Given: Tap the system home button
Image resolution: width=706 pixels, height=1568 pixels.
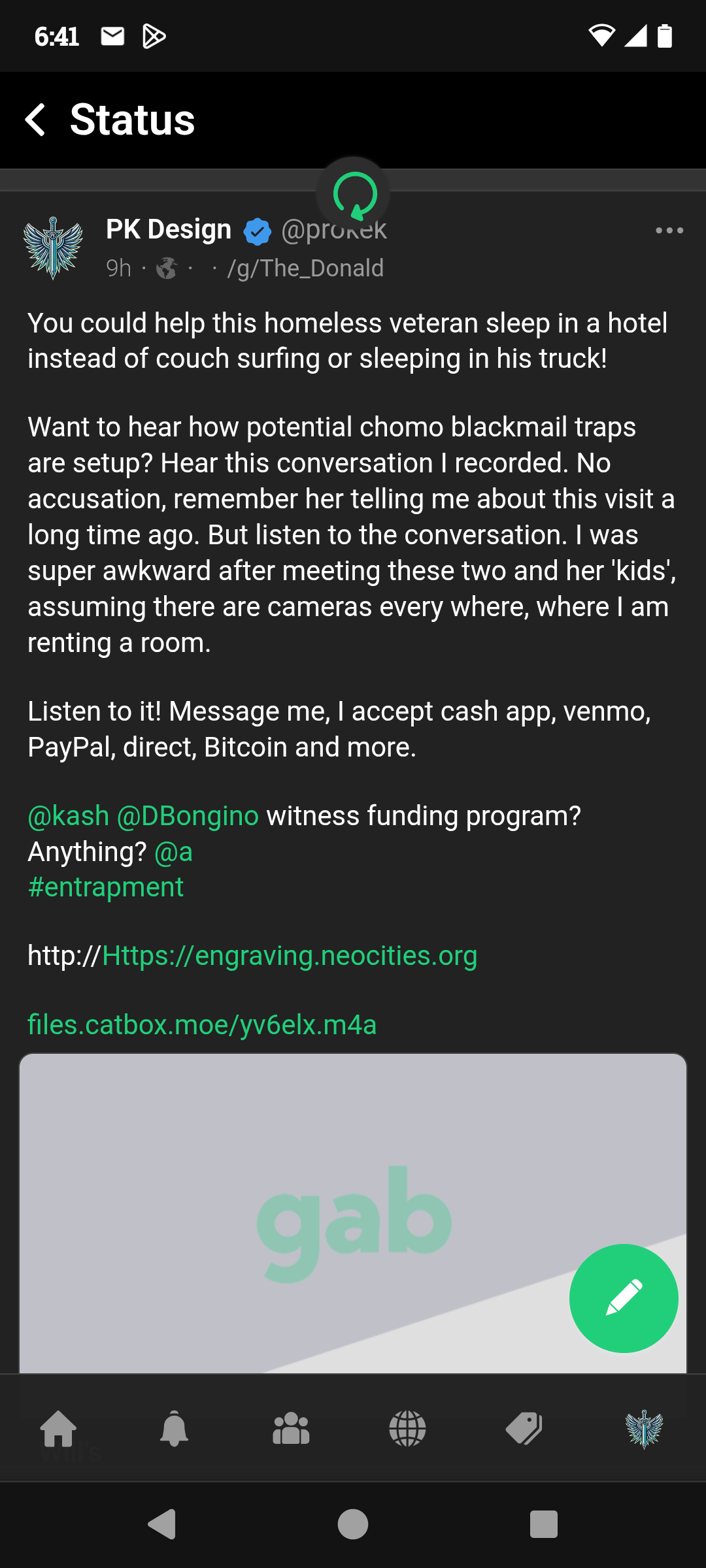Looking at the screenshot, I should [x=353, y=1525].
